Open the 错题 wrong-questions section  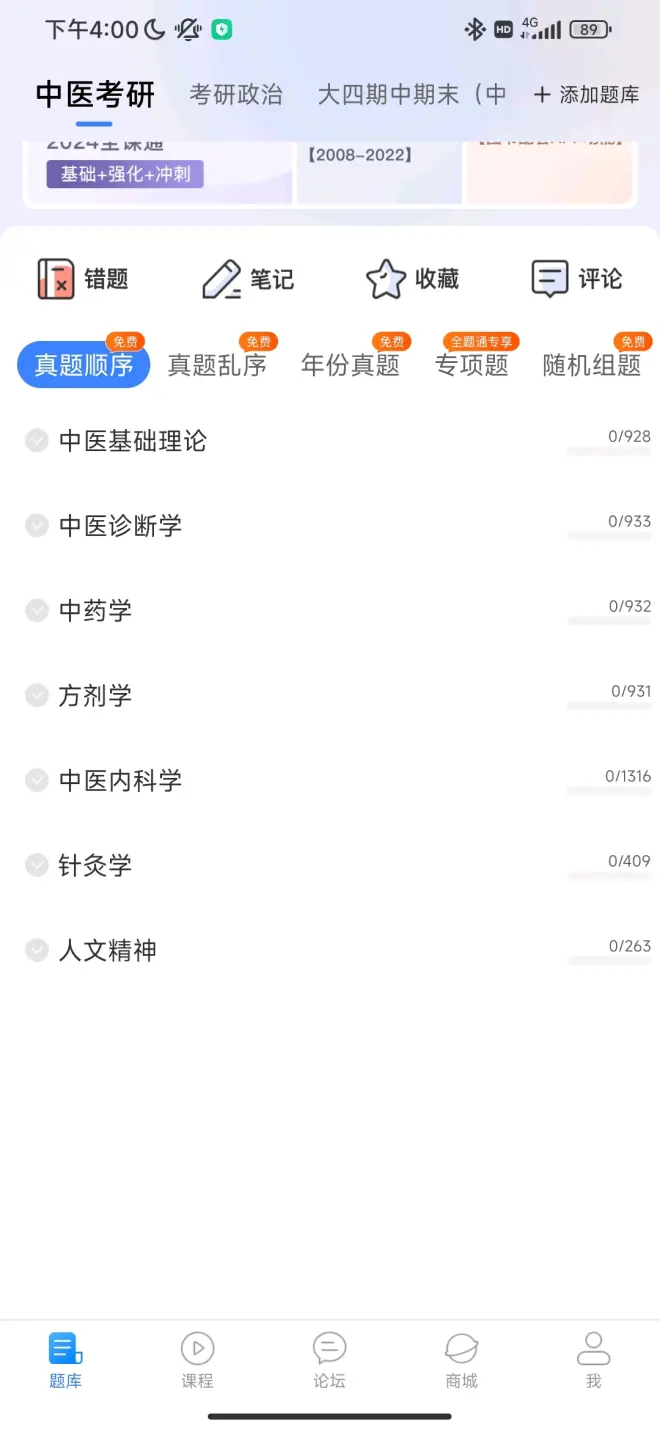click(x=83, y=279)
